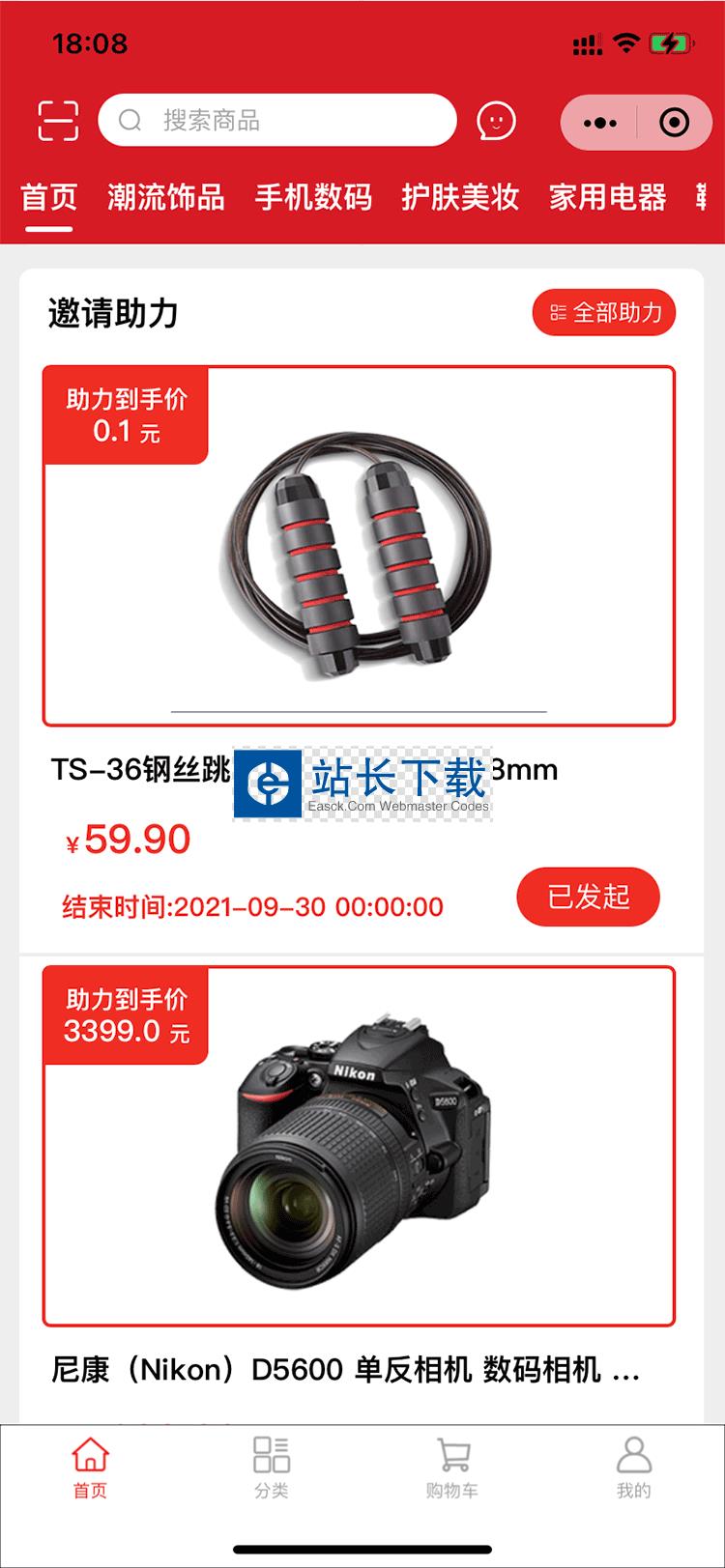View all via the 全部助力 button
Screen dimensions: 725x1568
(x=604, y=313)
